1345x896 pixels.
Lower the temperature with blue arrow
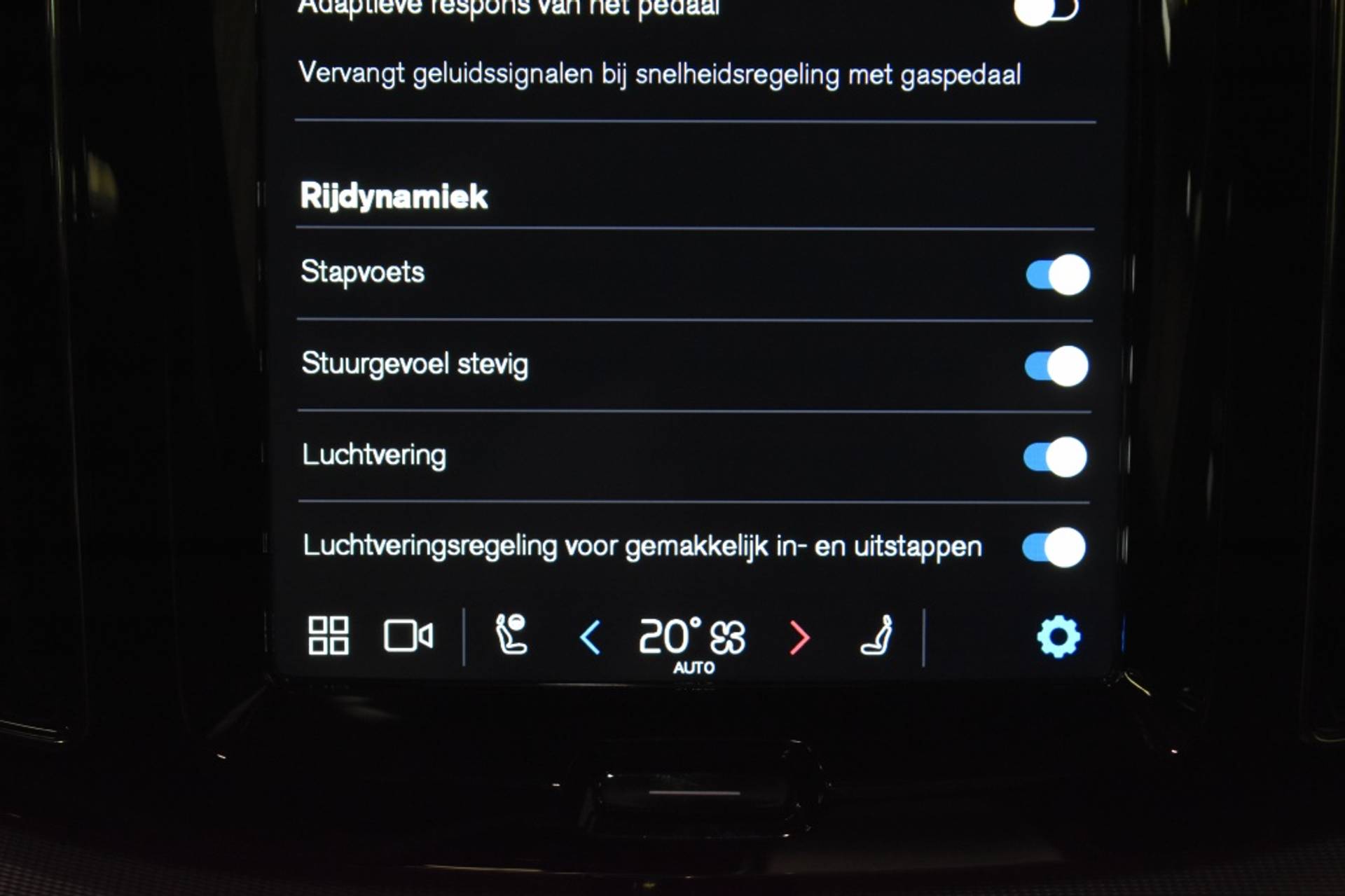pos(590,637)
